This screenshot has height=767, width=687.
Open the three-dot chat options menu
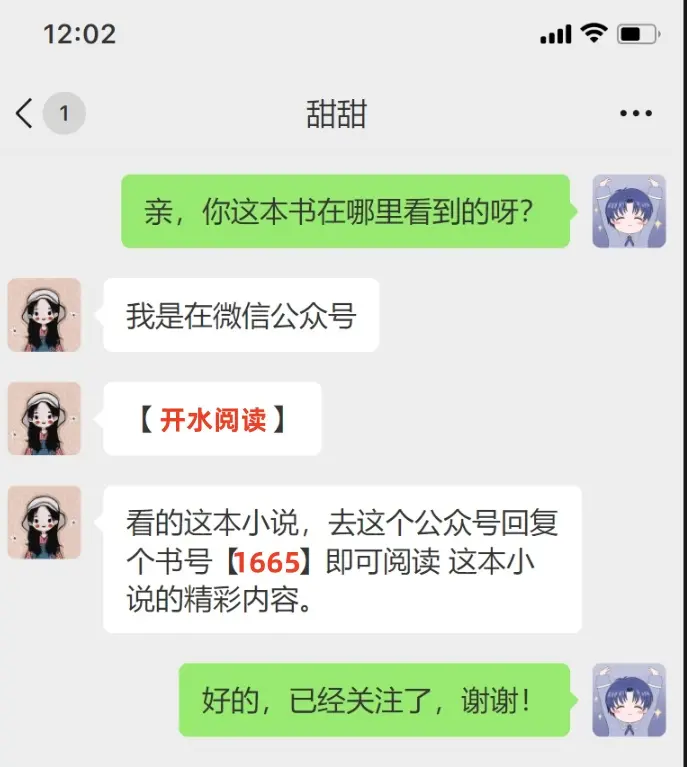click(636, 114)
